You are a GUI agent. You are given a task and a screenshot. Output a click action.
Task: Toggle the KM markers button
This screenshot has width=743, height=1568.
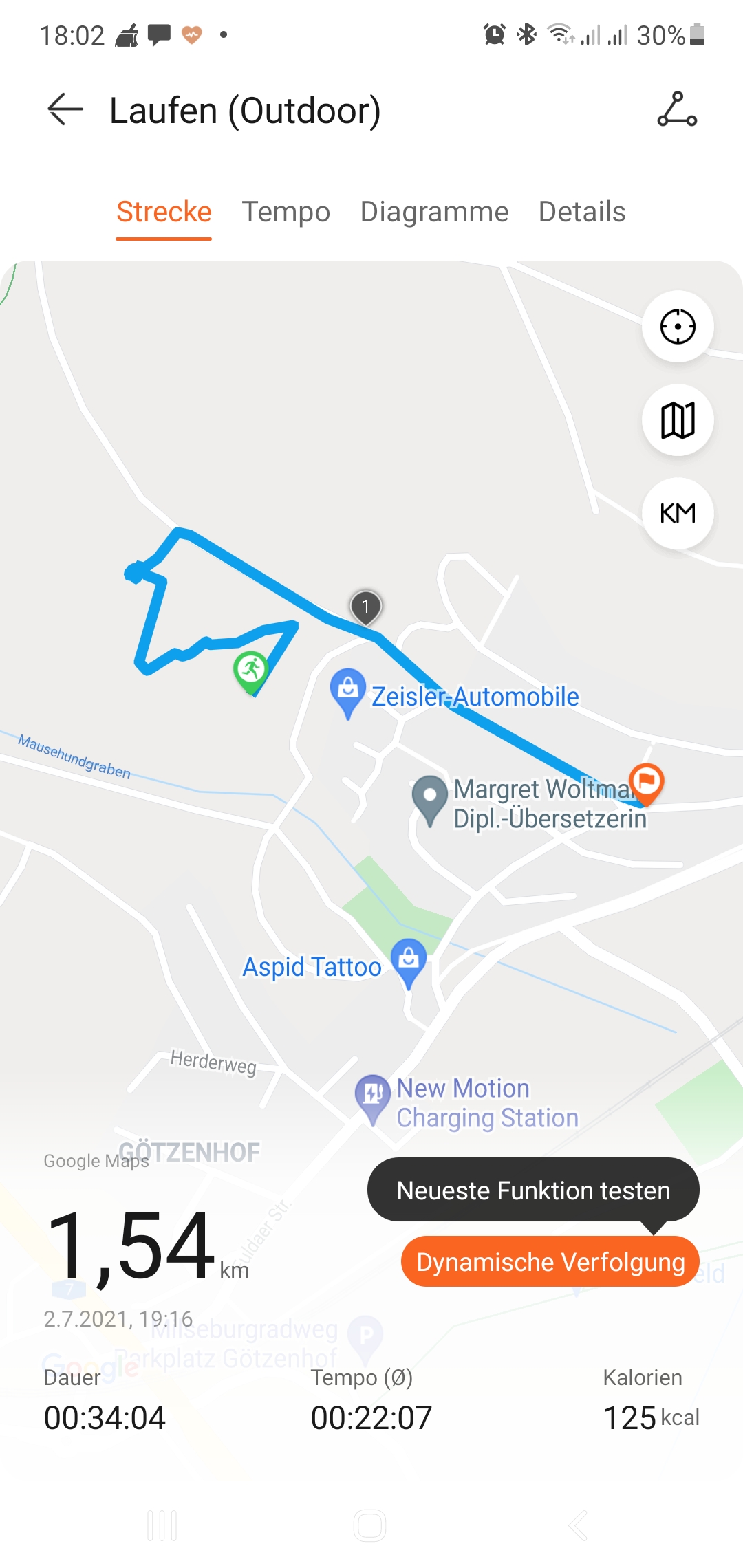point(678,513)
